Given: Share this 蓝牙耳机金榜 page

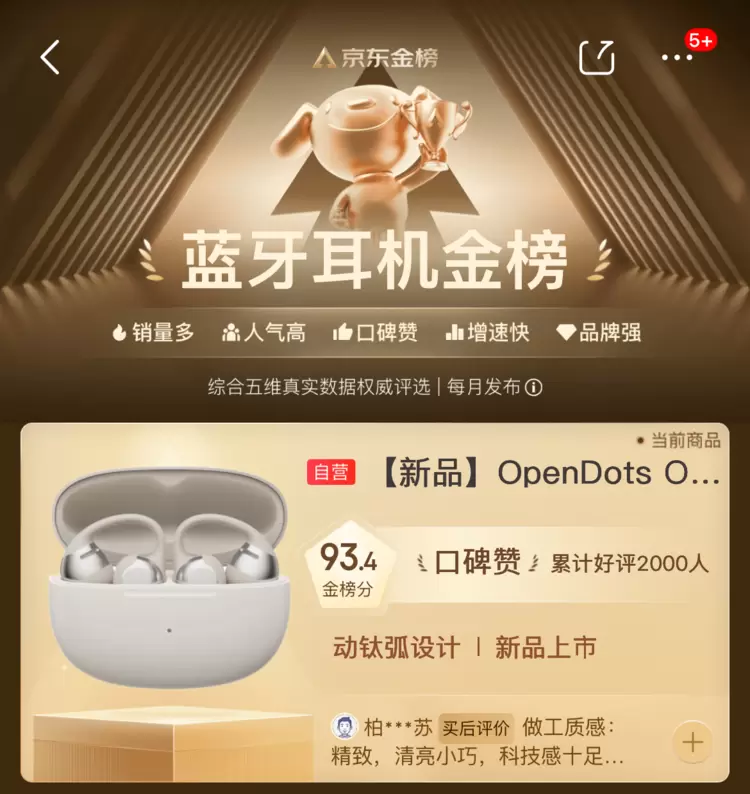Looking at the screenshot, I should pyautogui.click(x=597, y=57).
